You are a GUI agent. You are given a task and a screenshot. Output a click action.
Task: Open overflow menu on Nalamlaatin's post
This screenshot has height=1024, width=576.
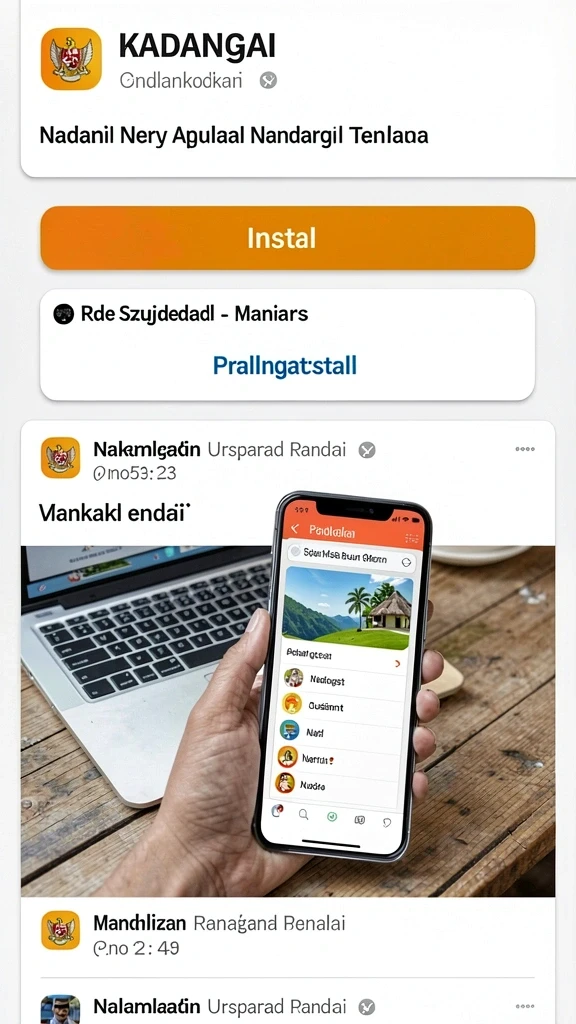(x=524, y=1006)
